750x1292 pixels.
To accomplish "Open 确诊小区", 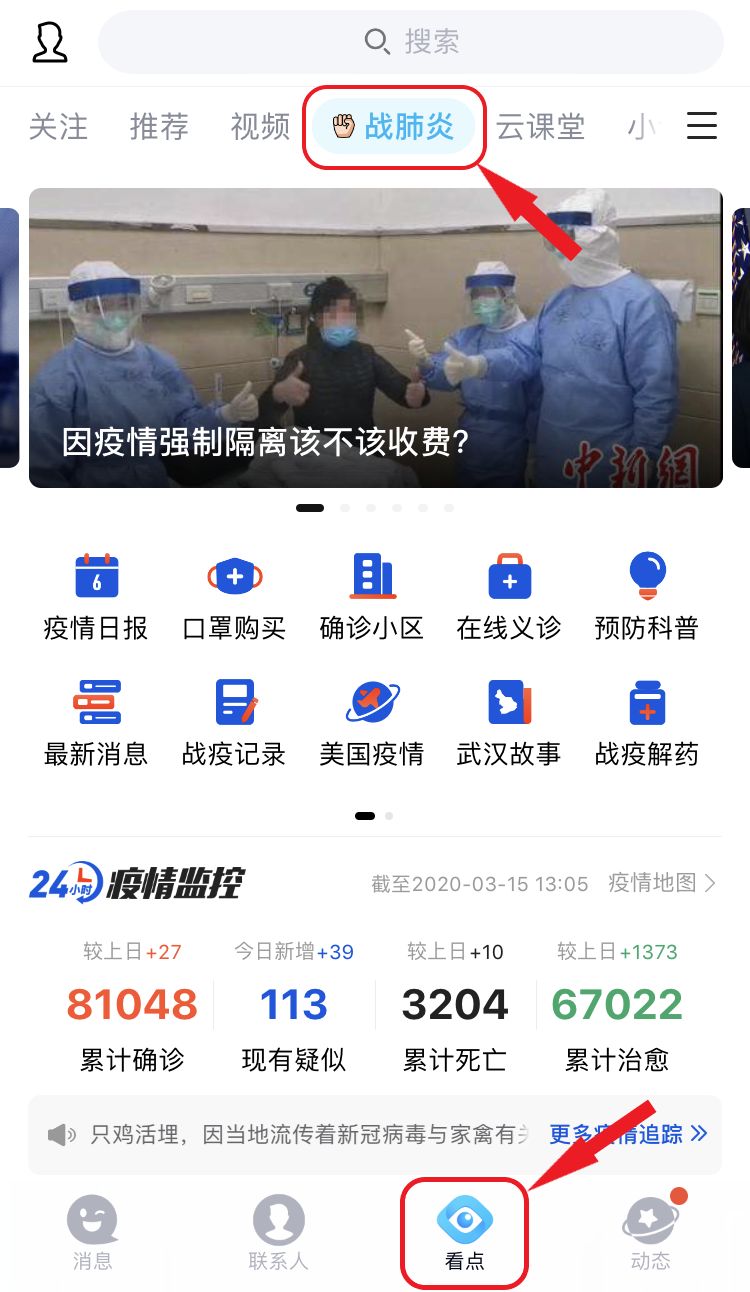I will (372, 597).
